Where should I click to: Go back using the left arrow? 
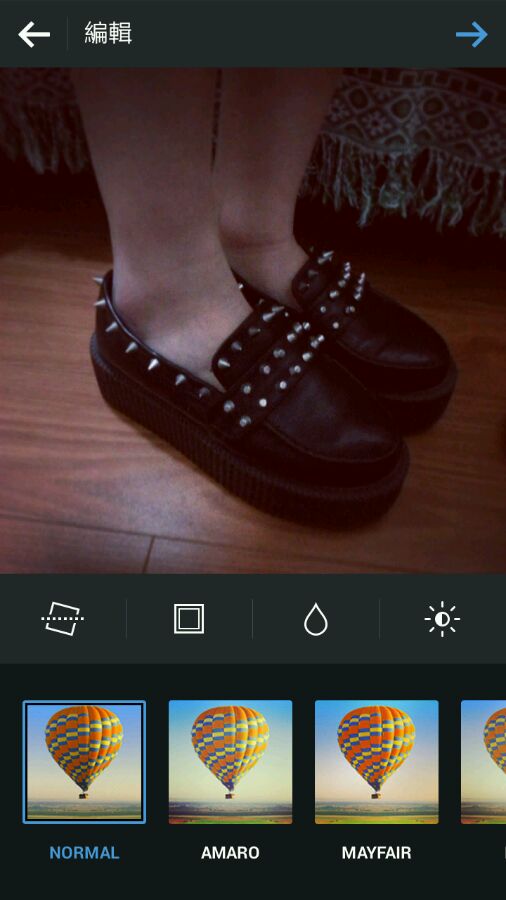pos(34,34)
